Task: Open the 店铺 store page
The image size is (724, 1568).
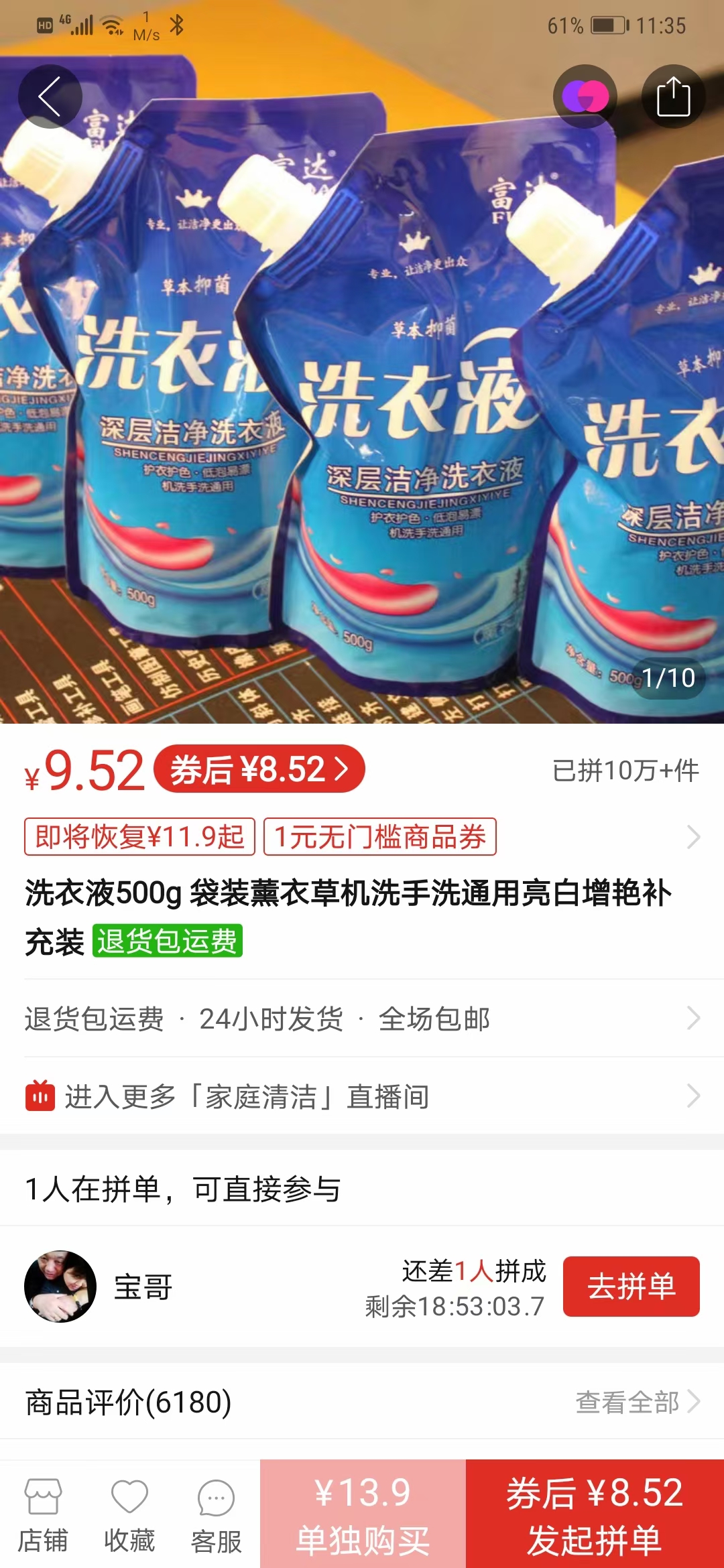Action: pyautogui.click(x=43, y=1516)
